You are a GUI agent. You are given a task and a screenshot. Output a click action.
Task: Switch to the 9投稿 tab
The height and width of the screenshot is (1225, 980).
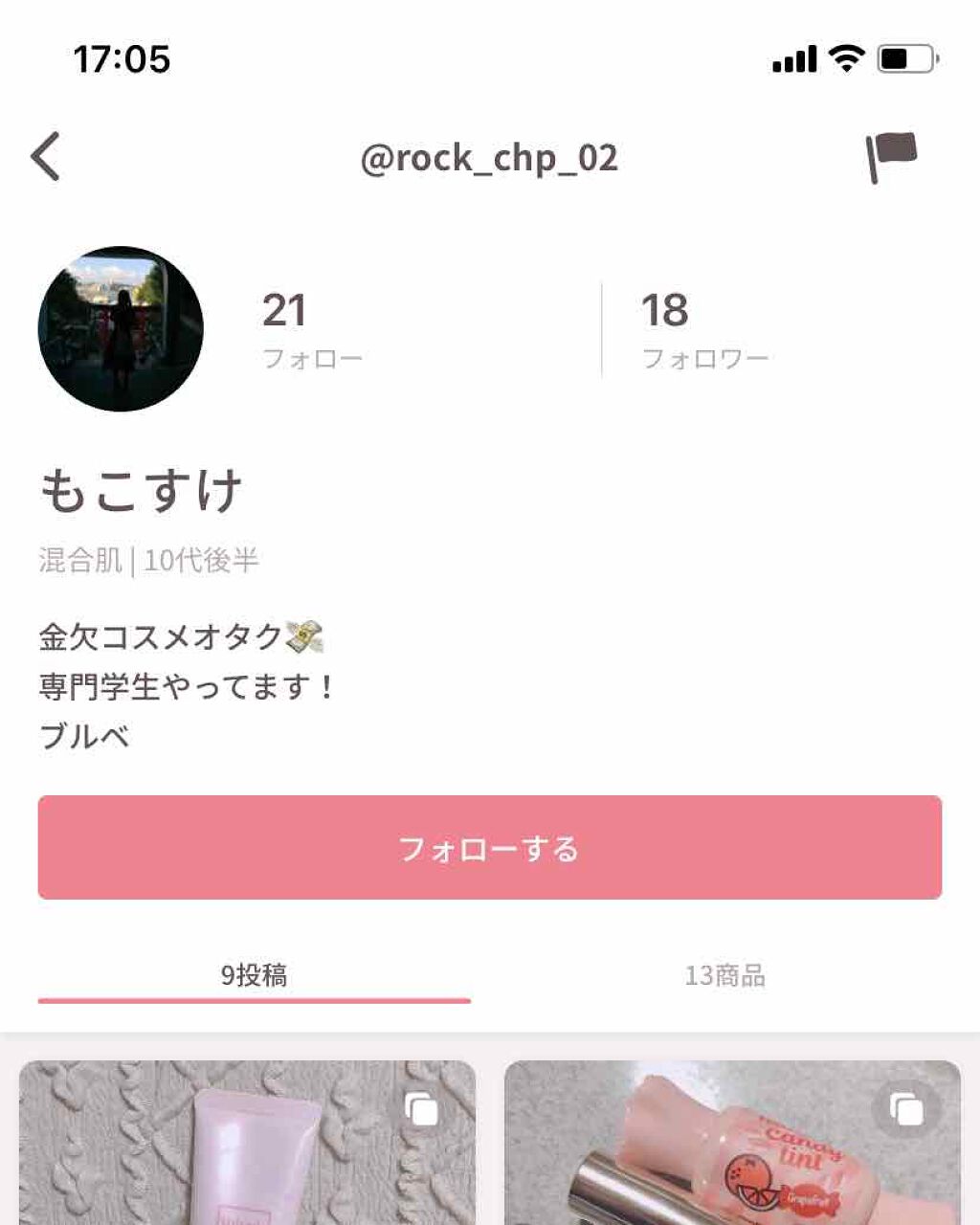coord(255,977)
